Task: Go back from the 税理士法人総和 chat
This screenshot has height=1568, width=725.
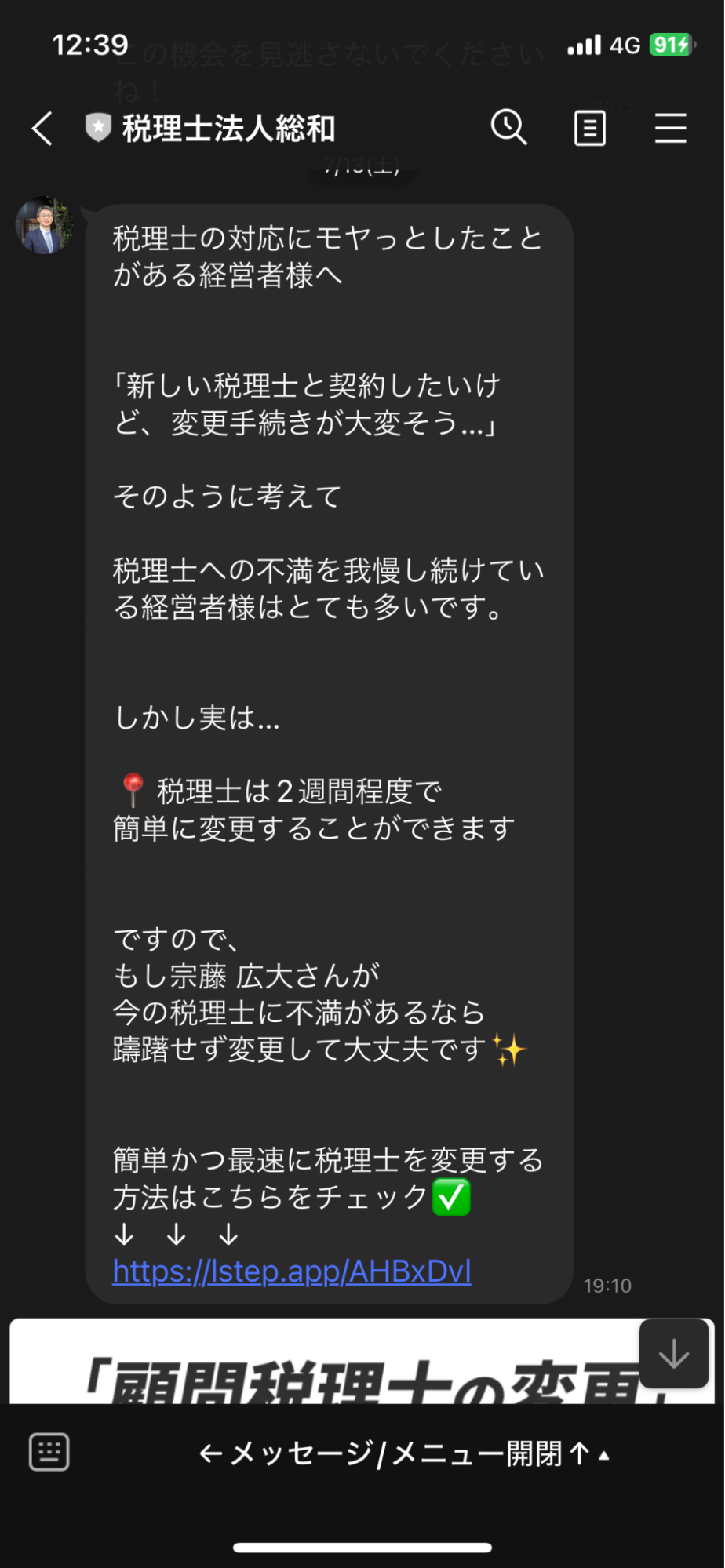Action: pyautogui.click(x=42, y=128)
